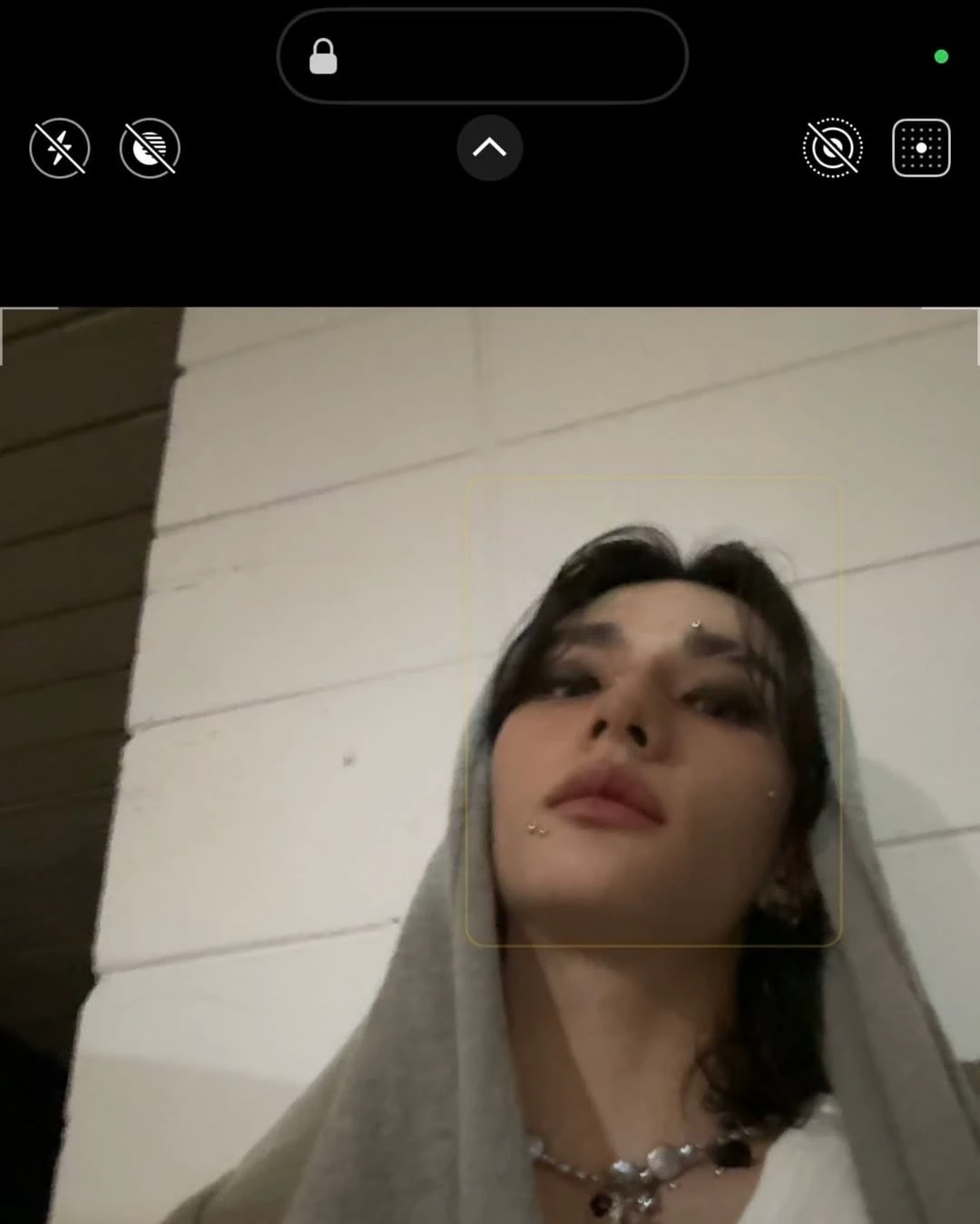Image resolution: width=980 pixels, height=1224 pixels.
Task: Enable Night mode
Action: (150, 148)
